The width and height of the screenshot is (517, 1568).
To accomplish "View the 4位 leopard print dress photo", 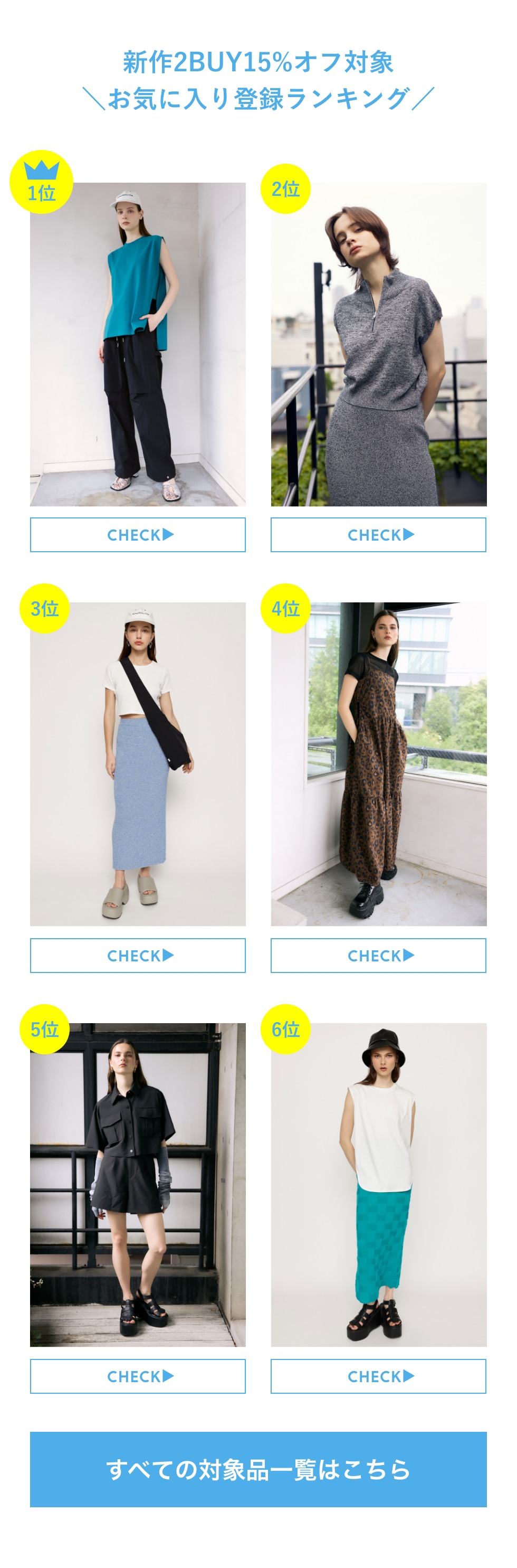I will coord(378,764).
